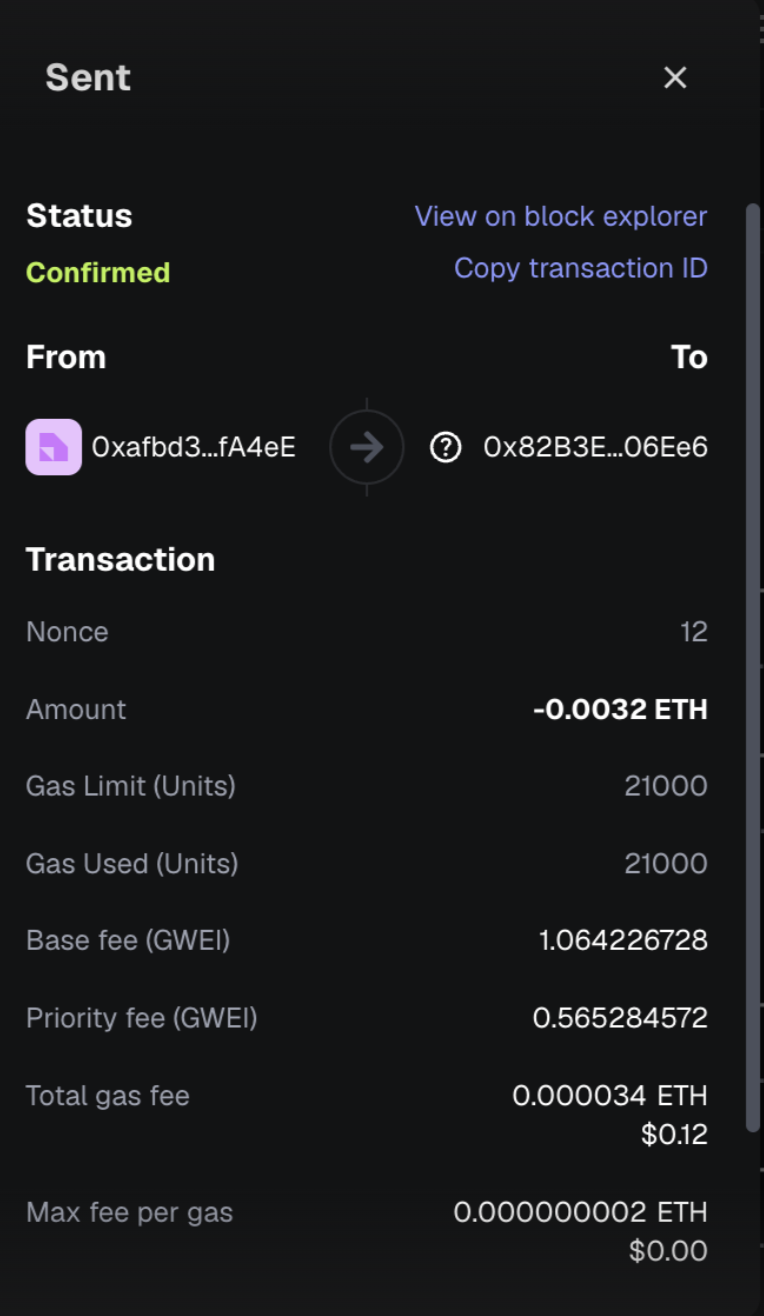
Task: Click the Sent heading icon area
Action: tap(87, 77)
